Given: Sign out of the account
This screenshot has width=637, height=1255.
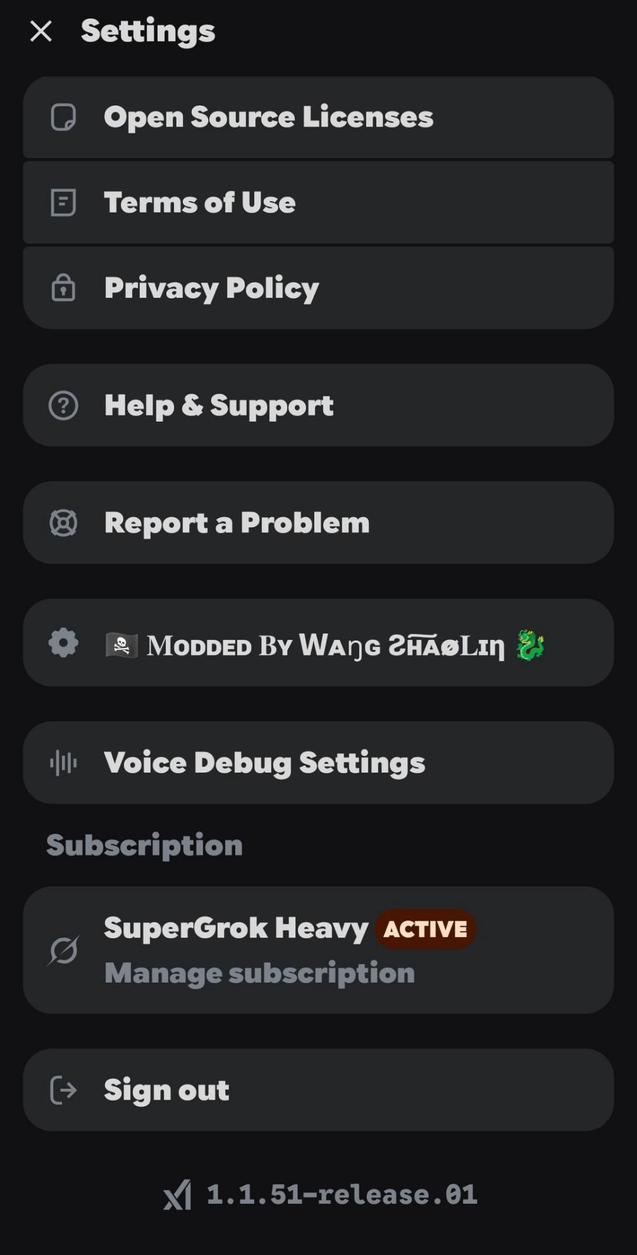Looking at the screenshot, I should click(x=318, y=1090).
